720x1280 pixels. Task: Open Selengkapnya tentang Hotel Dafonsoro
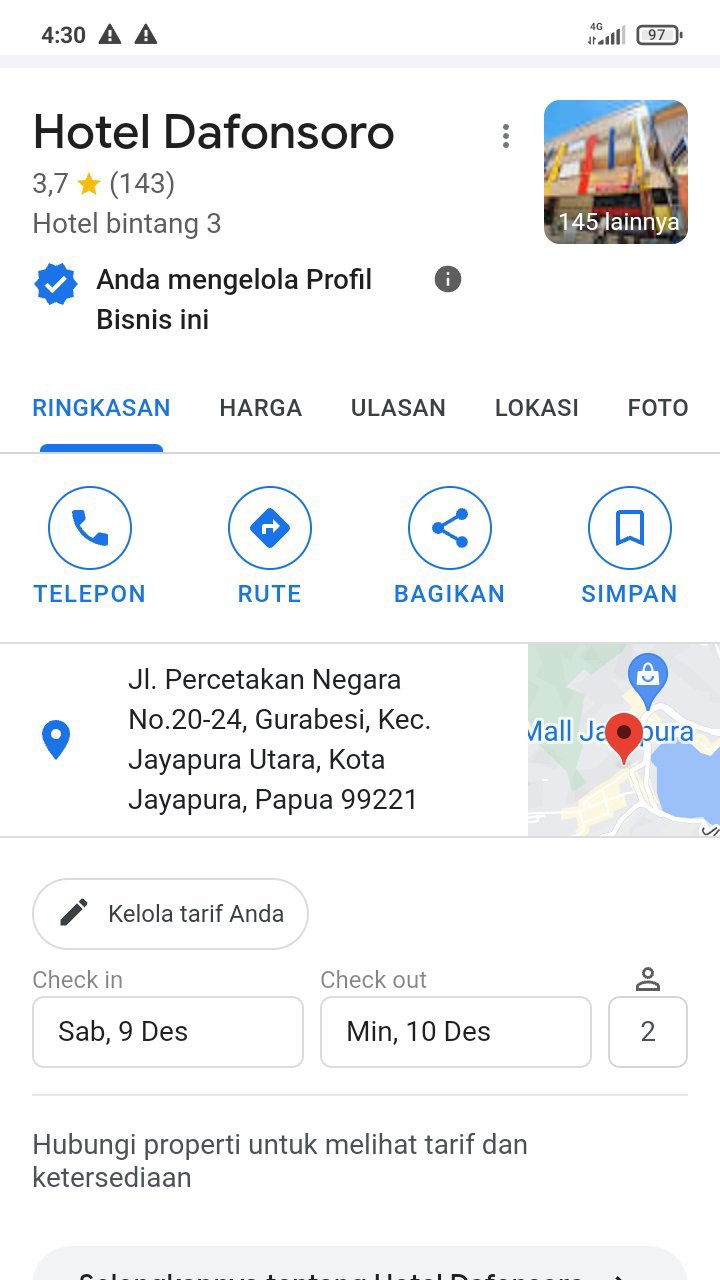coord(360,1266)
